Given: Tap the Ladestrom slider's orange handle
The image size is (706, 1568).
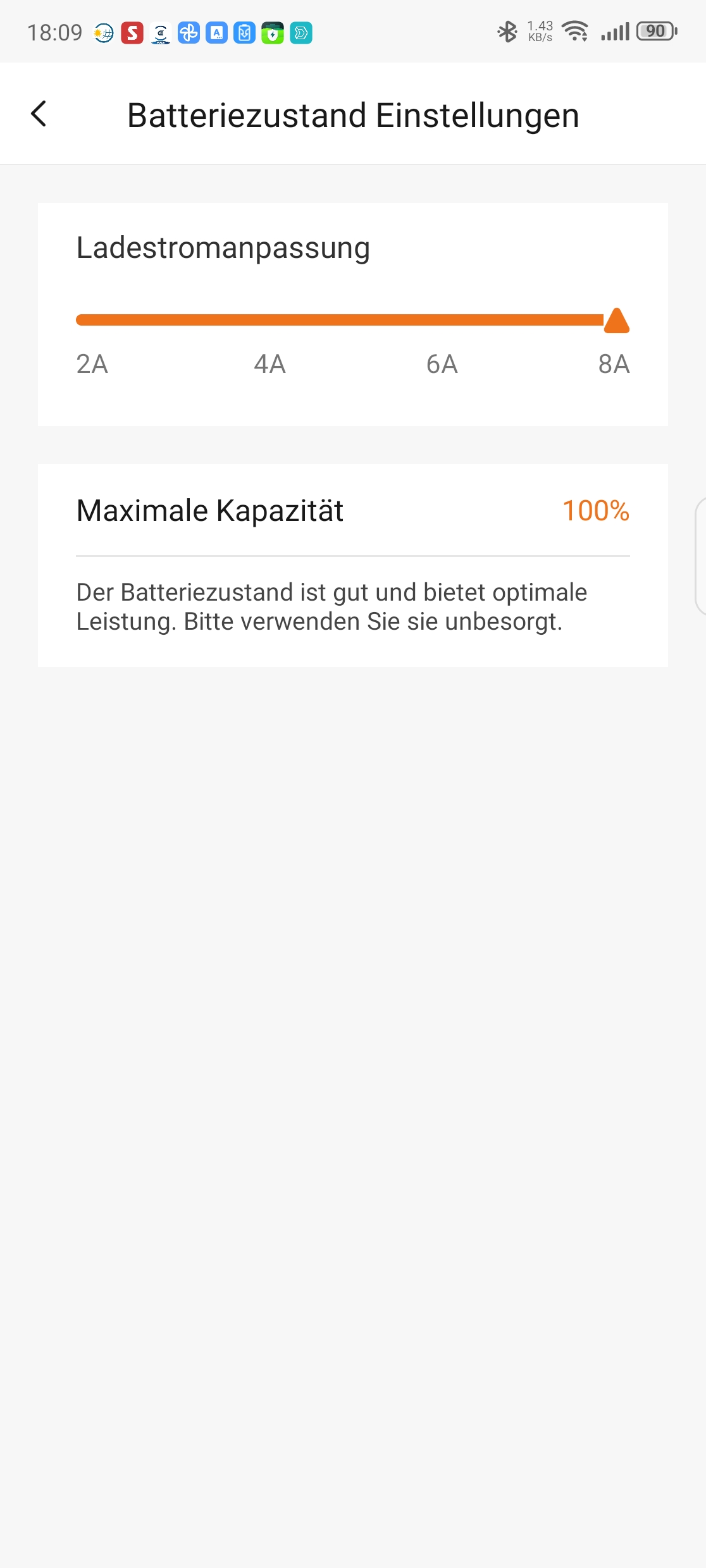Looking at the screenshot, I should pos(616,320).
